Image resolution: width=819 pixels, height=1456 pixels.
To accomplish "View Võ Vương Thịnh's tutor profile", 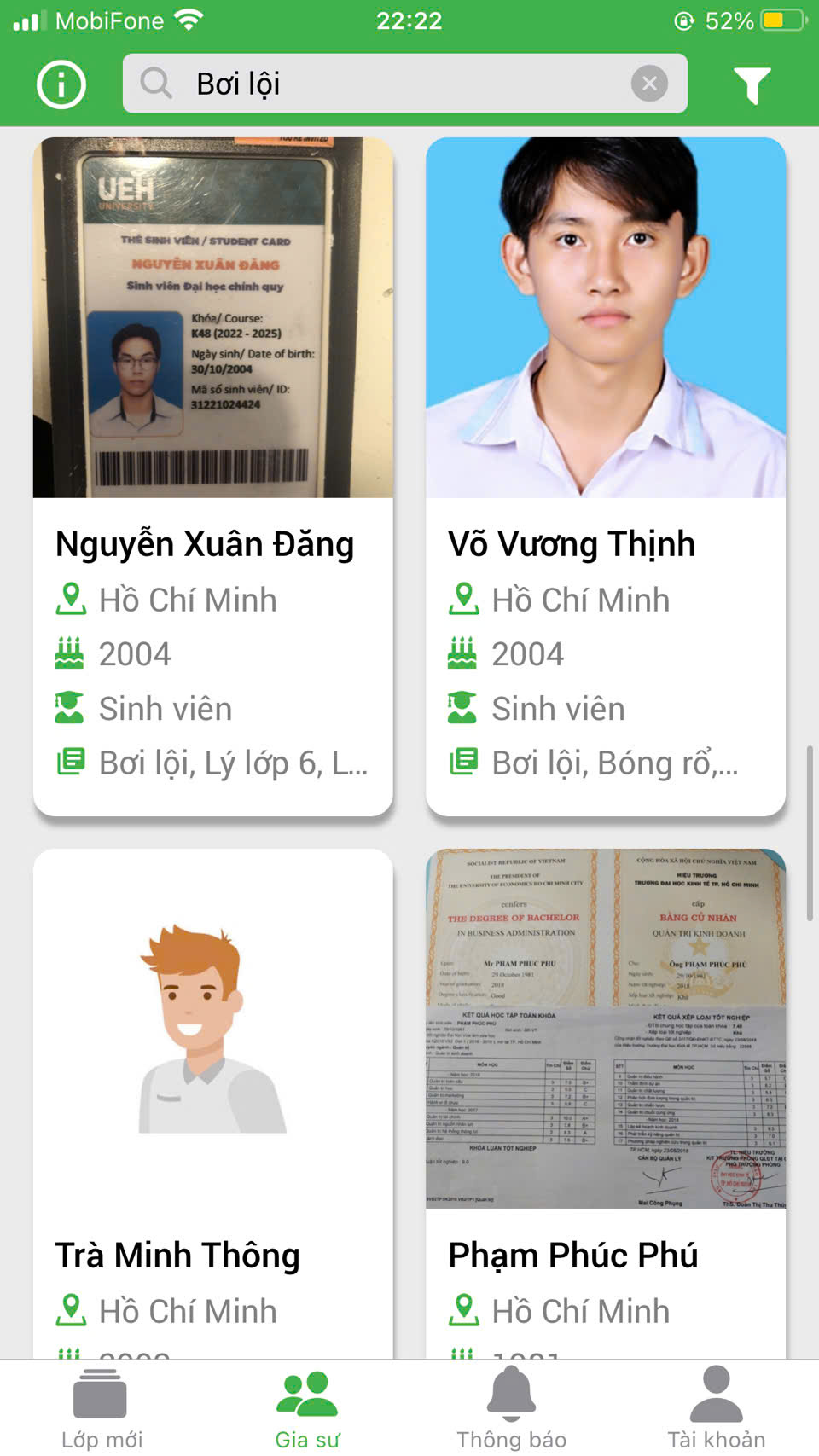I will coord(606,476).
